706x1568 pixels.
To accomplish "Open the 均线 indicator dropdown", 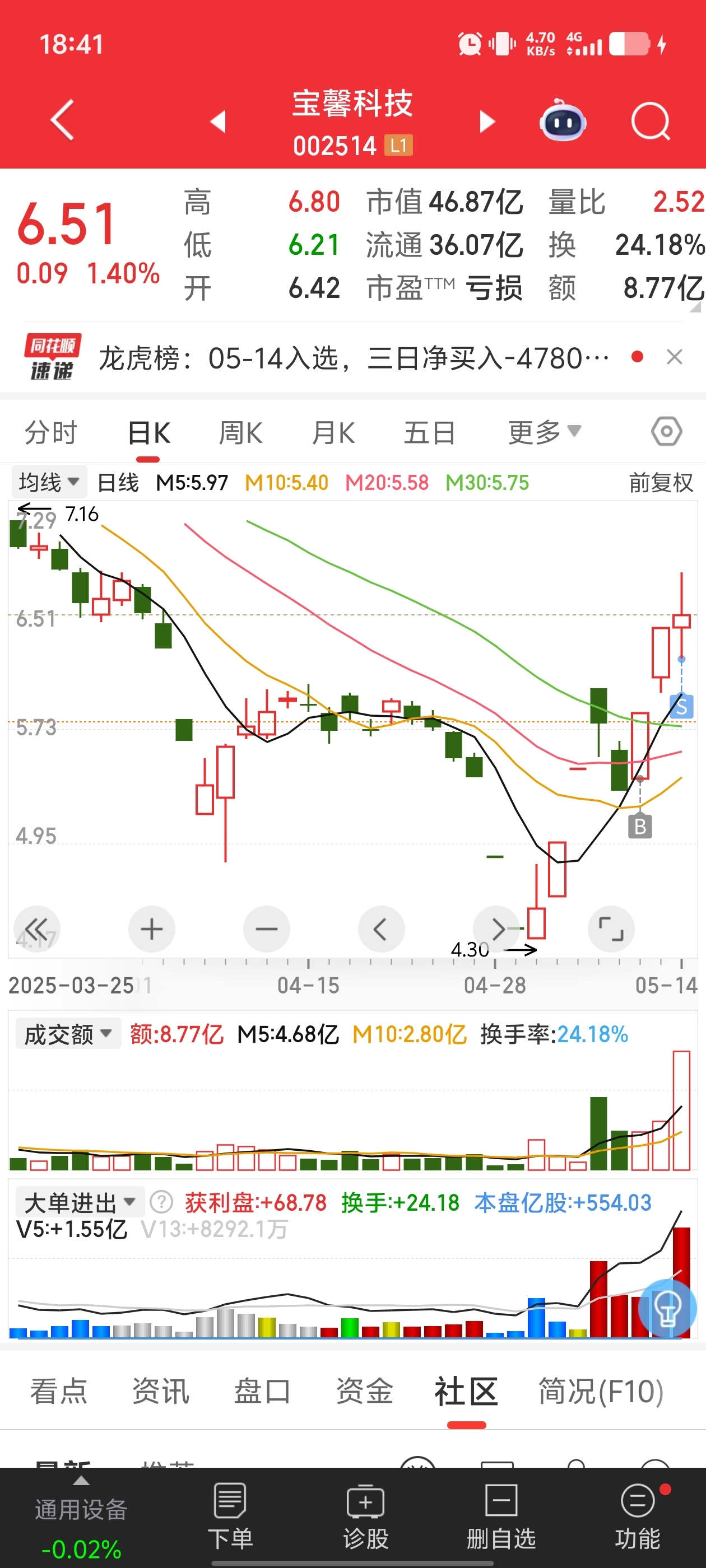I will [x=49, y=482].
